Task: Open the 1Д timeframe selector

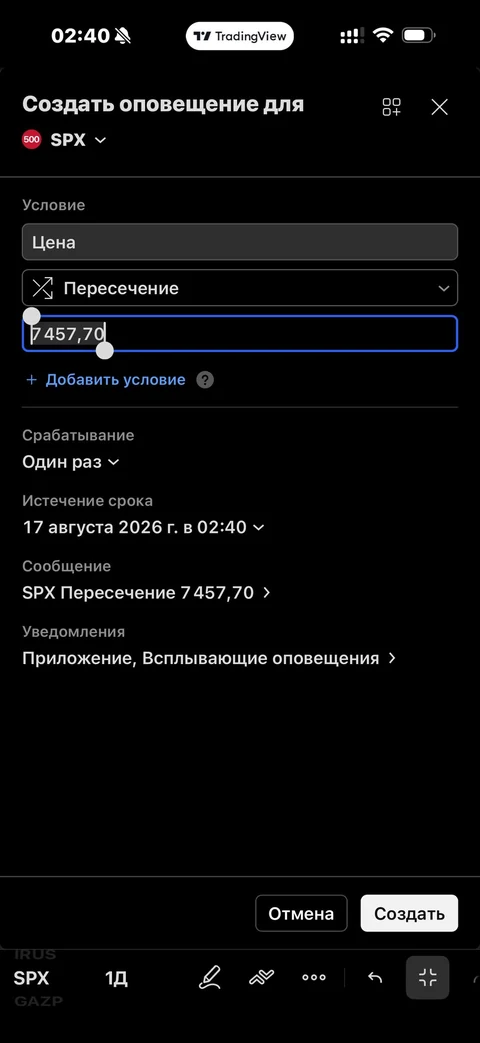Action: (x=116, y=978)
